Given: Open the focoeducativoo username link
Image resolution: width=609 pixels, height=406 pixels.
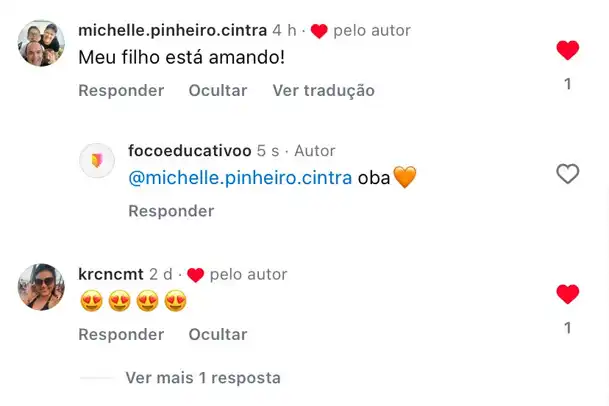Looking at the screenshot, I should 189,151.
